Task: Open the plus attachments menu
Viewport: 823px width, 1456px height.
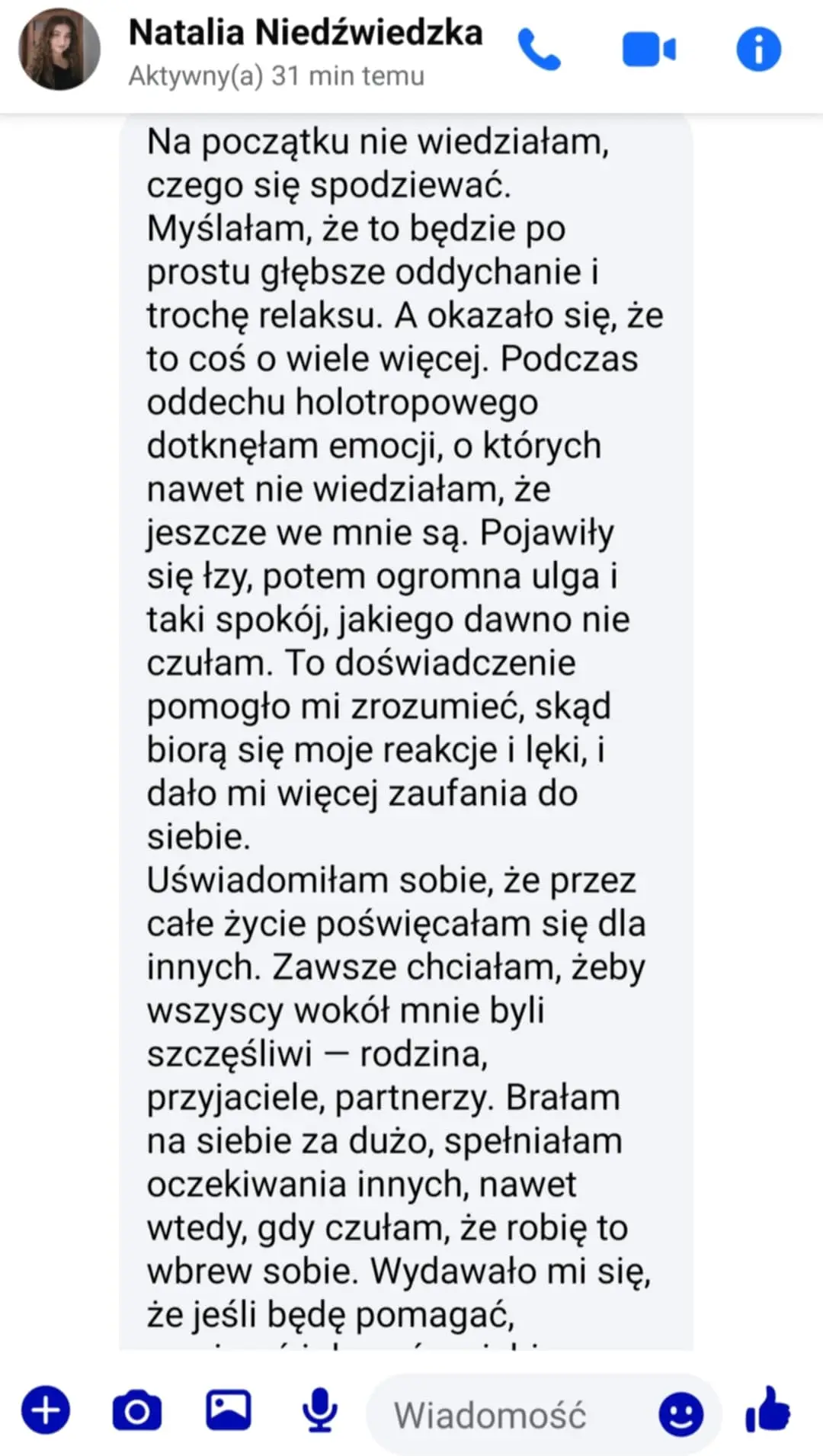Action: 46,1409
